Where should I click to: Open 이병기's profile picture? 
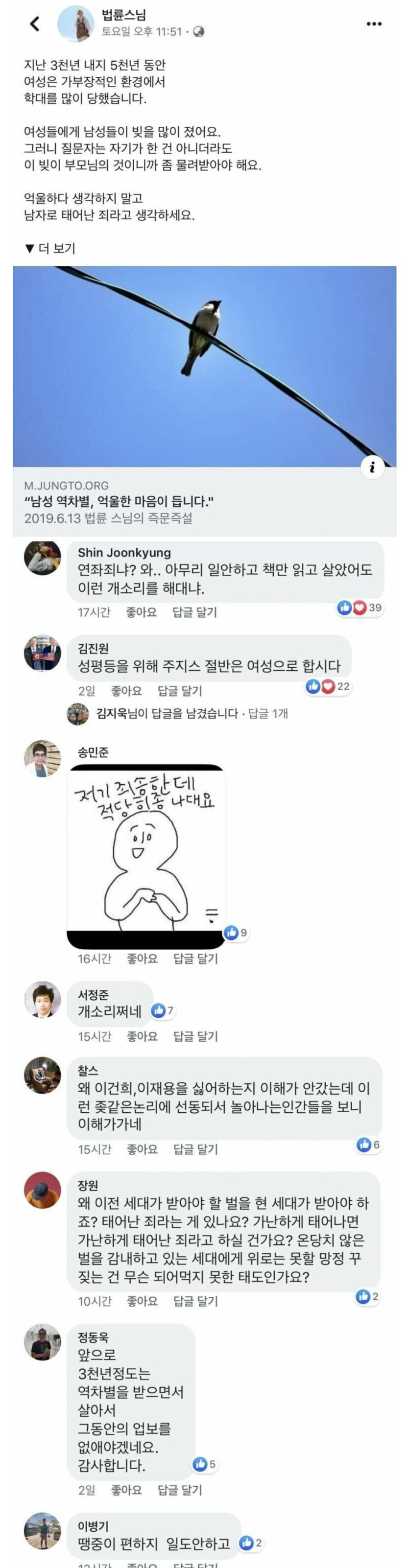tap(43, 1530)
